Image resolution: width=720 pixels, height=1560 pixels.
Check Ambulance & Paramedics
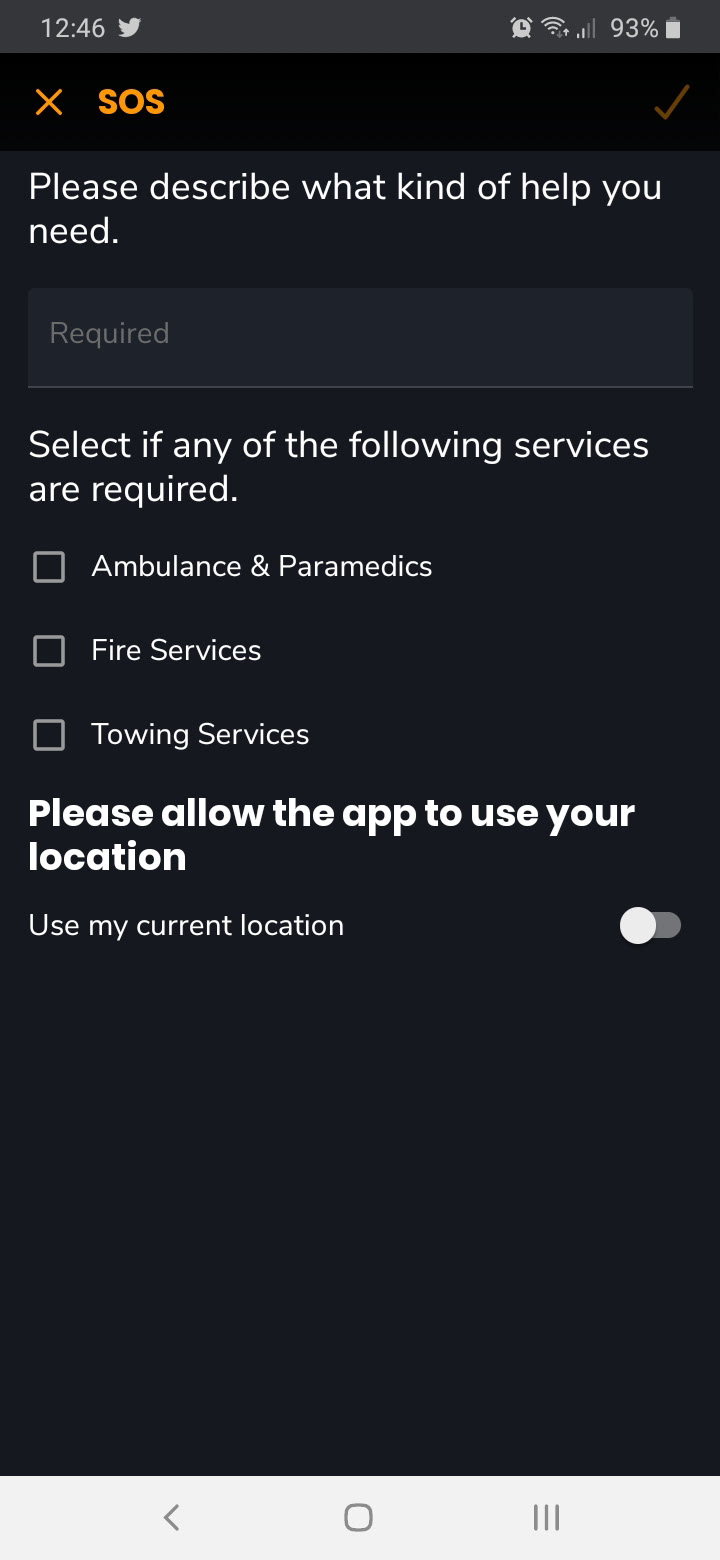click(49, 567)
